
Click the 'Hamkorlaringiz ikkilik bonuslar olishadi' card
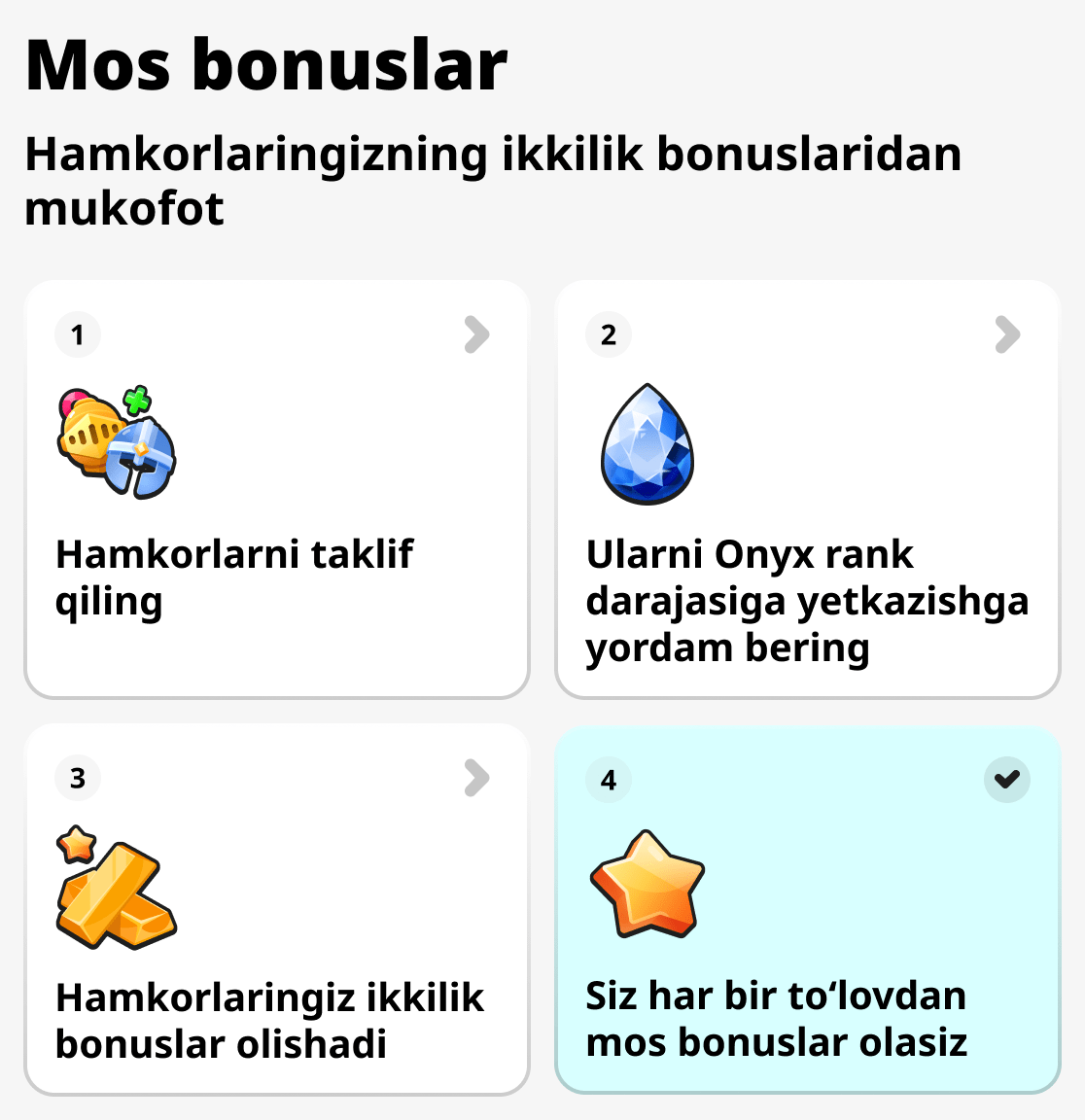coord(276,909)
